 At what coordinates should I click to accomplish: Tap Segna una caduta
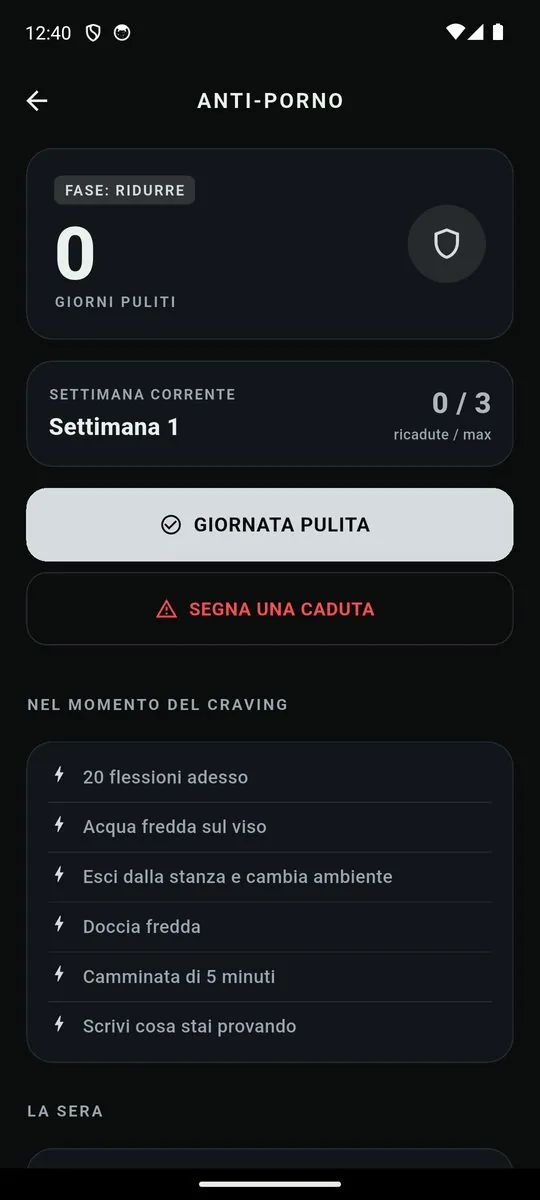pos(270,609)
